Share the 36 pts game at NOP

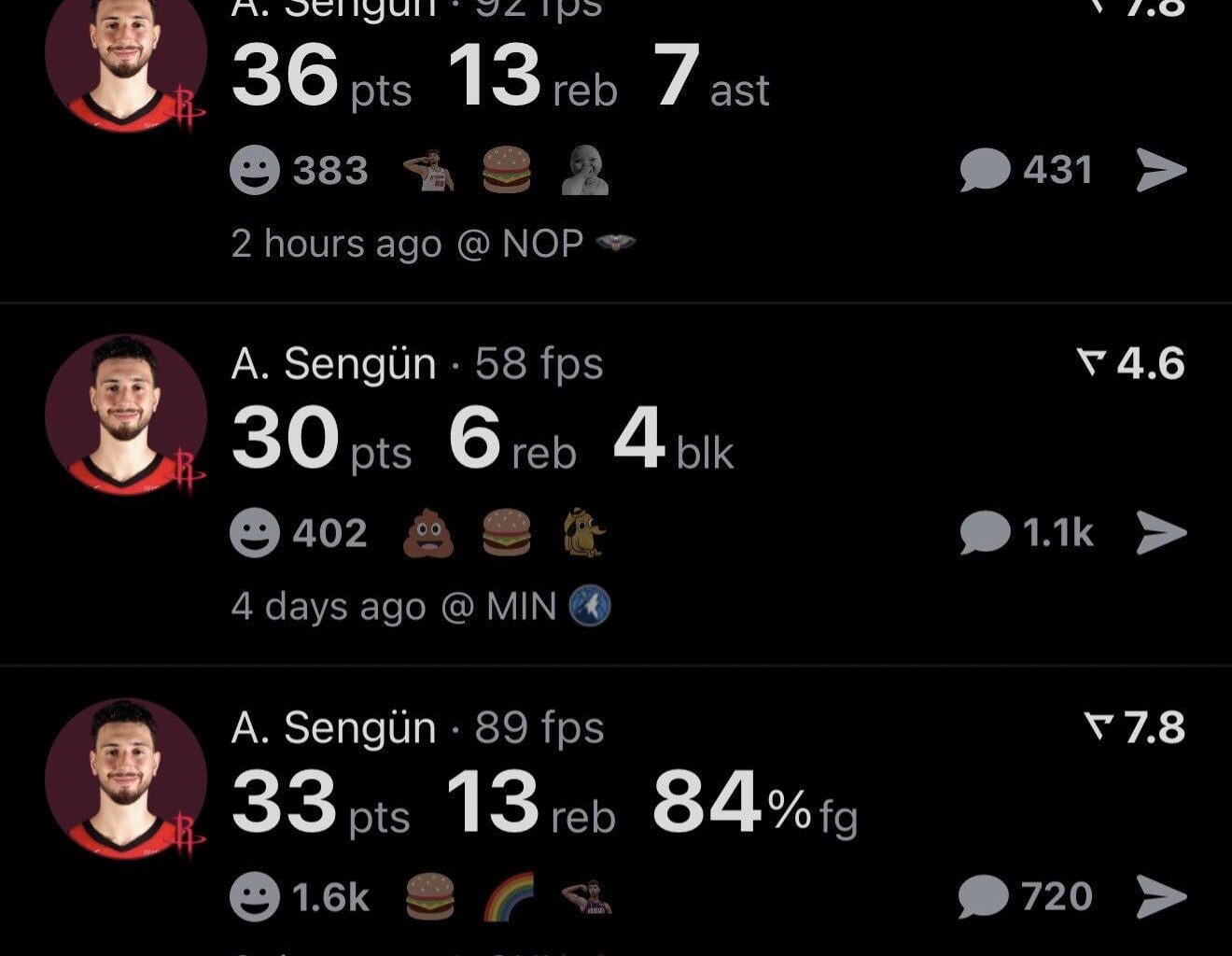[1161, 171]
